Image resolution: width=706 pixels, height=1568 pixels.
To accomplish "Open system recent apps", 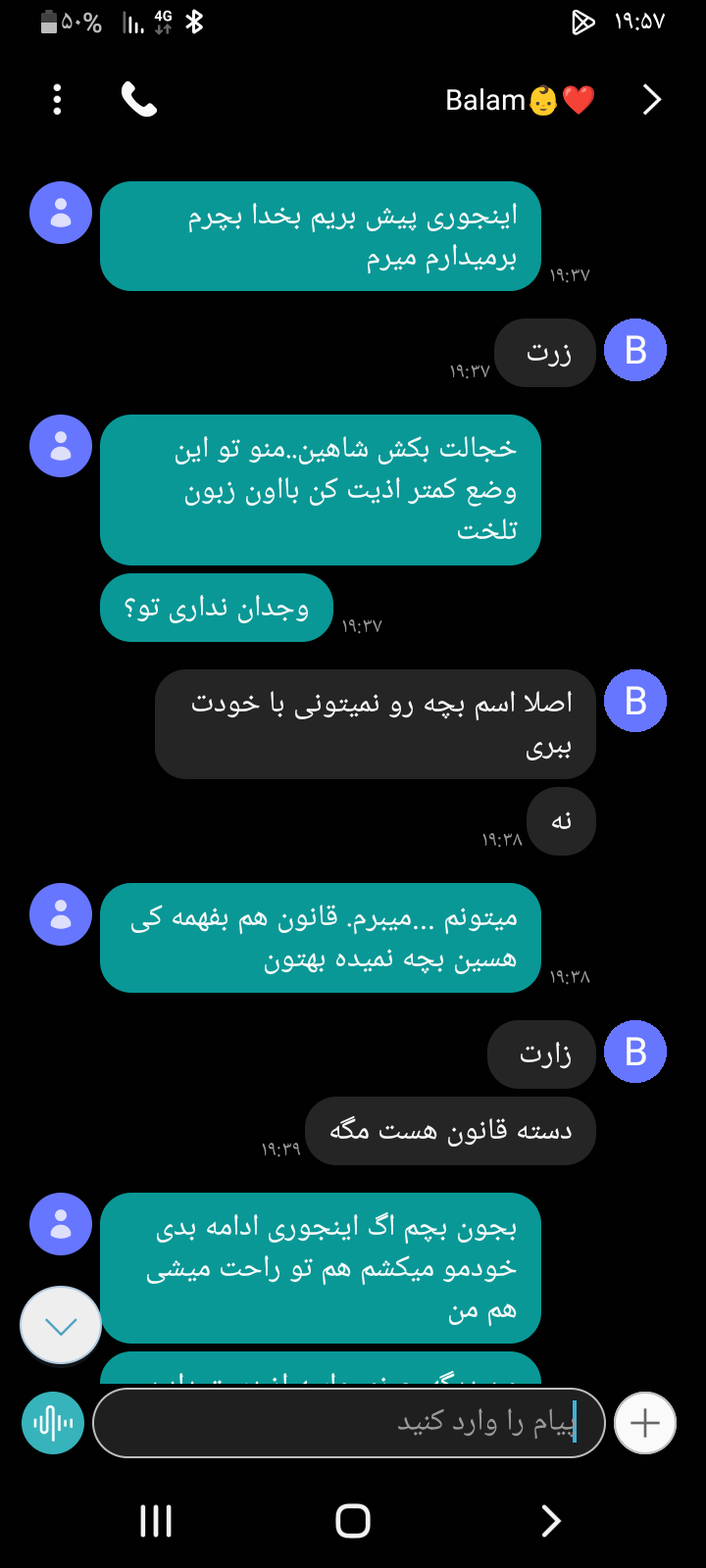I will coord(156,1521).
